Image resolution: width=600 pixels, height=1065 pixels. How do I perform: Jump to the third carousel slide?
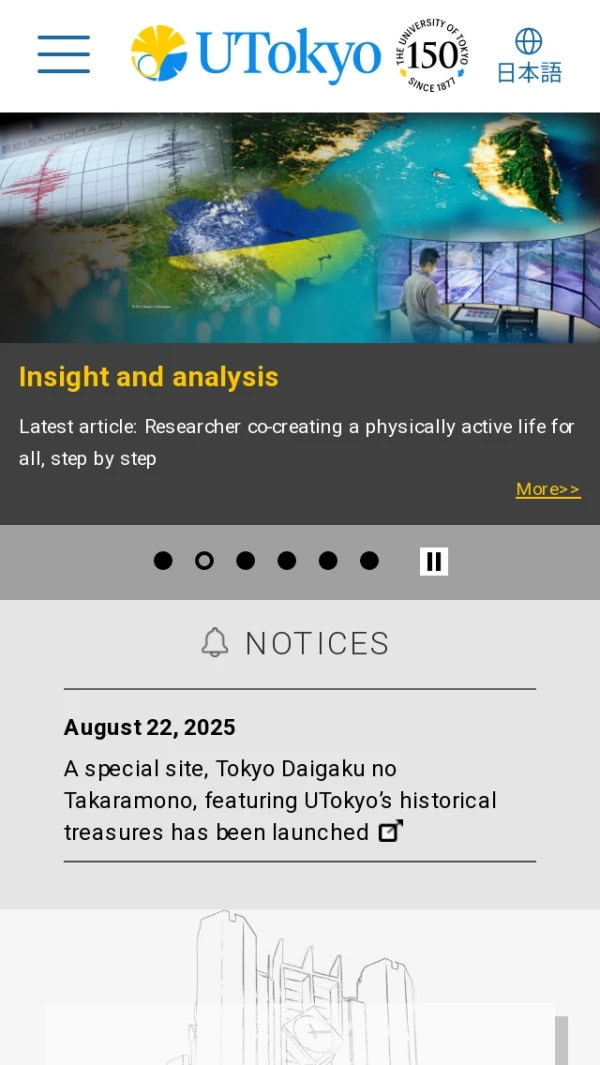(246, 561)
